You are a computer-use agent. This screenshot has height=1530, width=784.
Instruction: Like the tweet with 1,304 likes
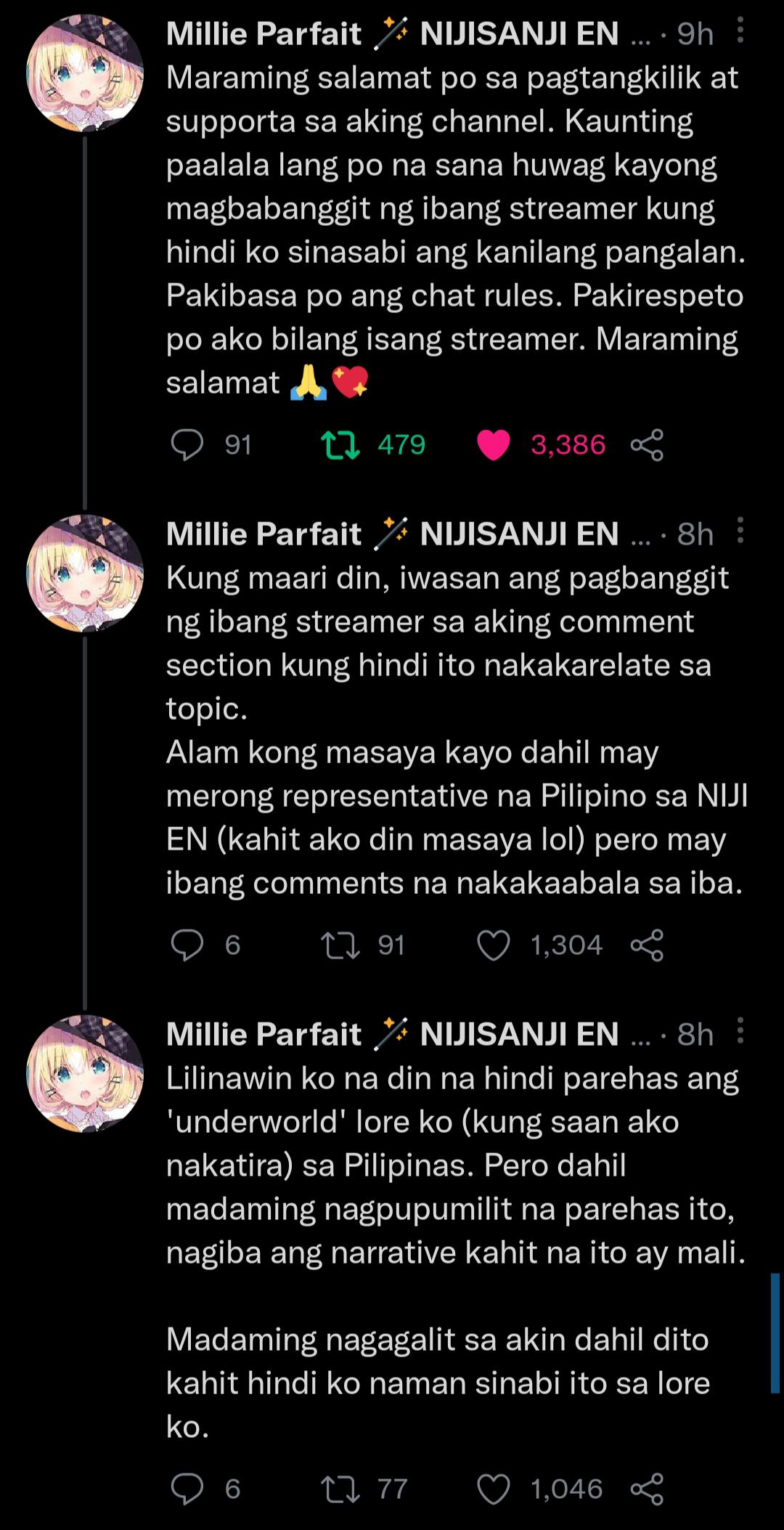click(x=494, y=945)
